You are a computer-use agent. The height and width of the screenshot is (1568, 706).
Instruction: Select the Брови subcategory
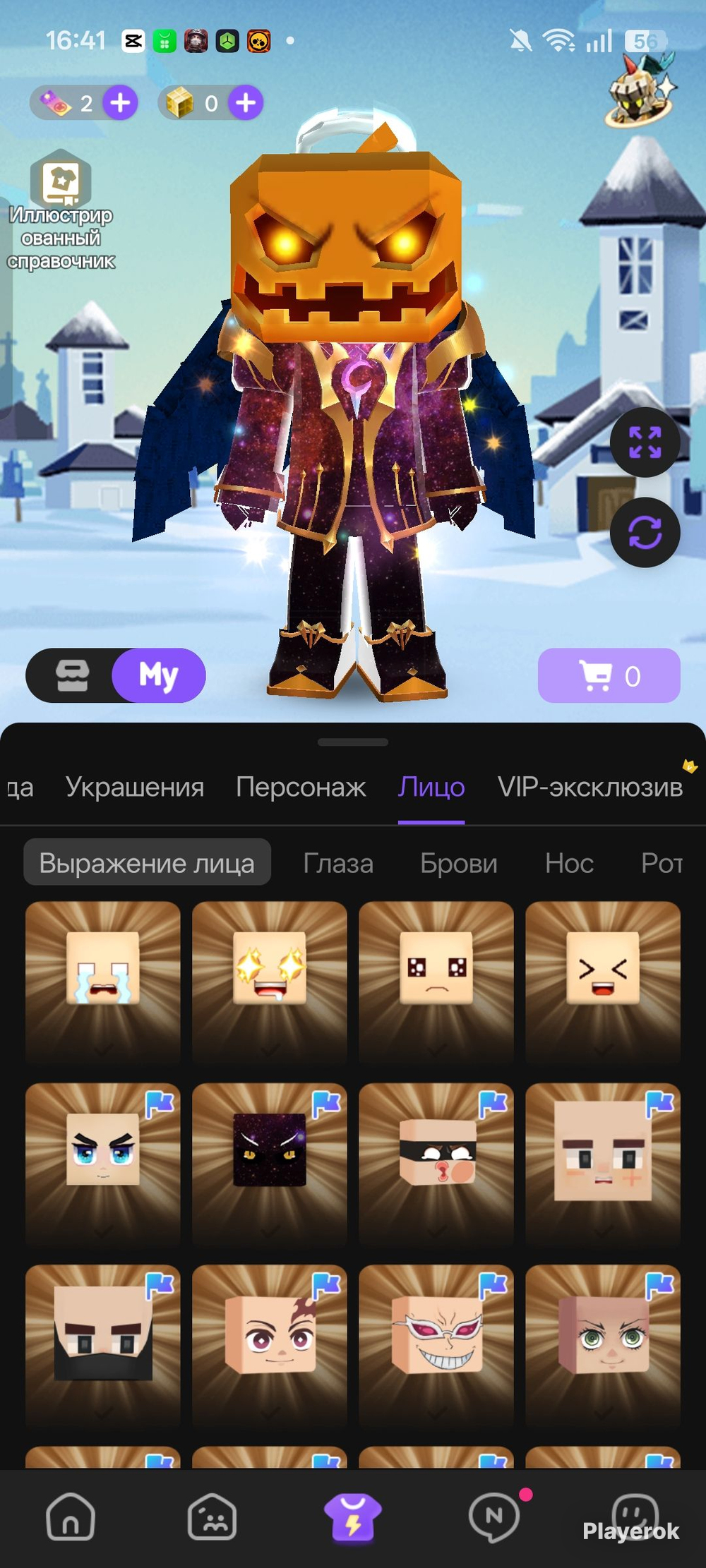click(459, 863)
